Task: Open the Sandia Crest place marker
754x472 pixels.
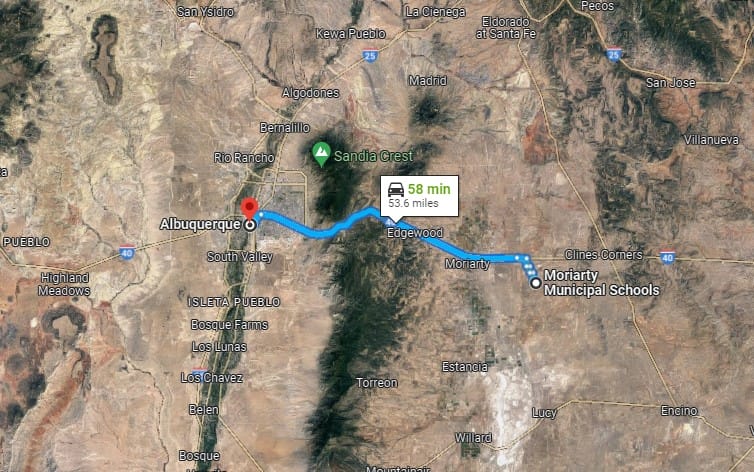Action: tap(321, 155)
